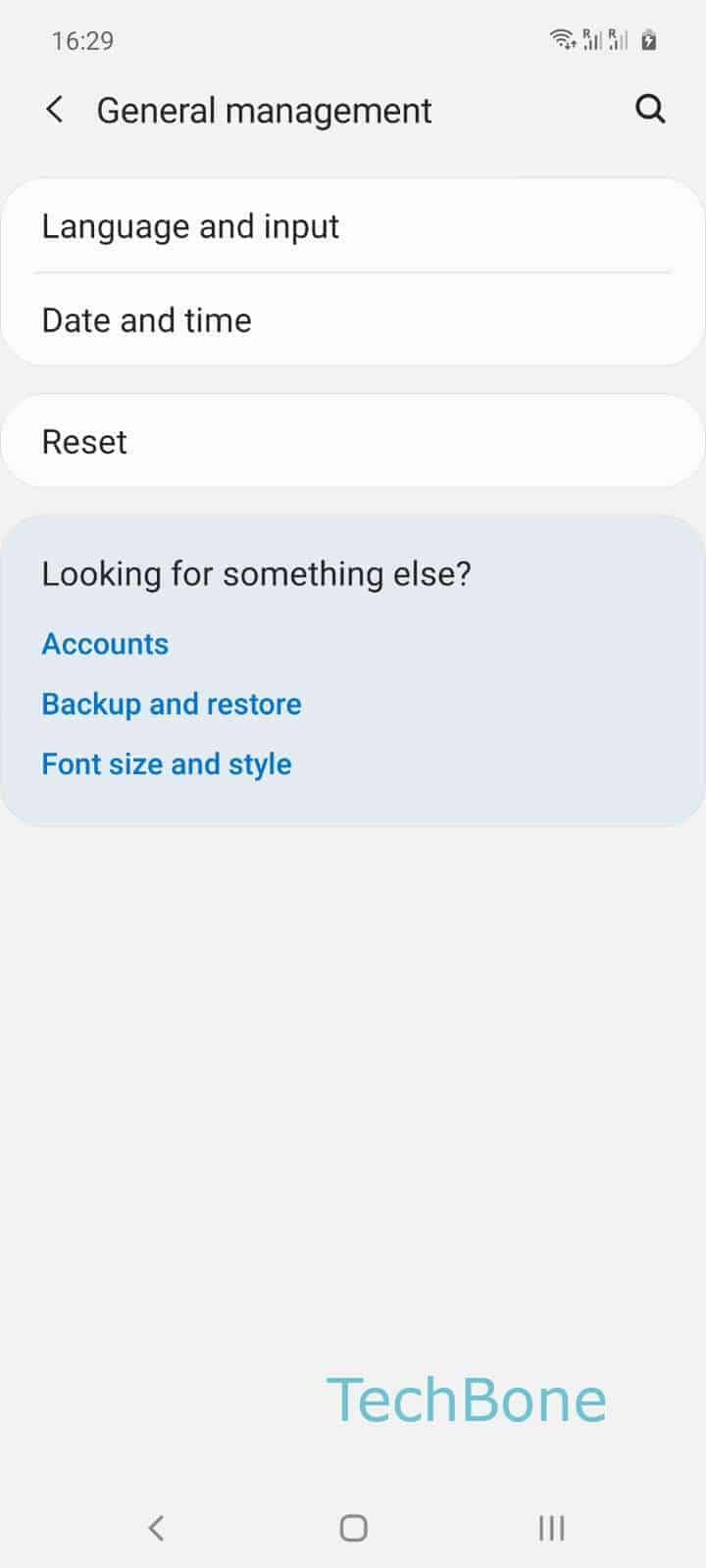
Task: Open Font size and style
Action: (x=167, y=763)
